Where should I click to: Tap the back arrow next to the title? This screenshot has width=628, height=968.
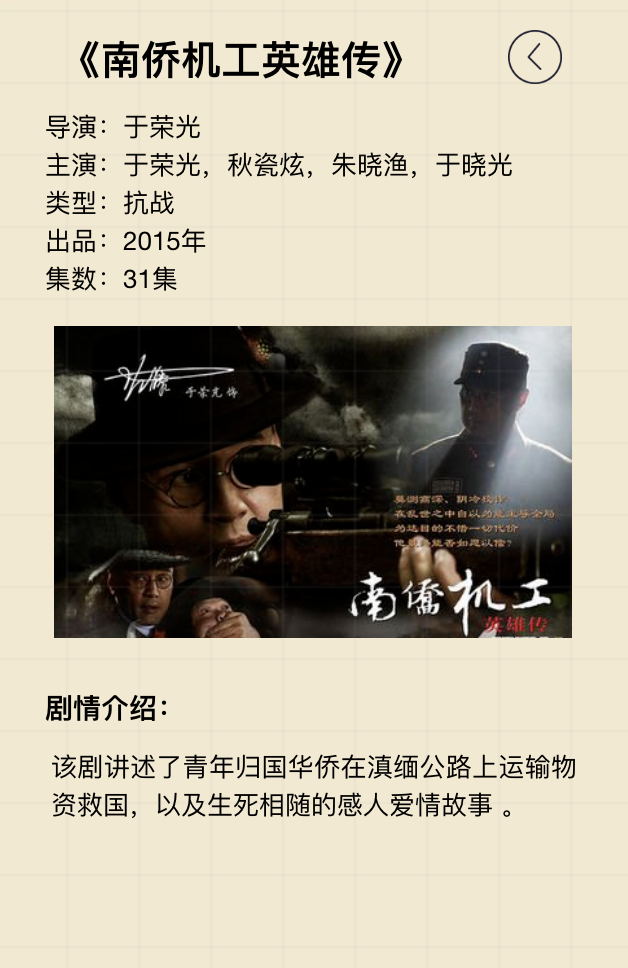(534, 57)
